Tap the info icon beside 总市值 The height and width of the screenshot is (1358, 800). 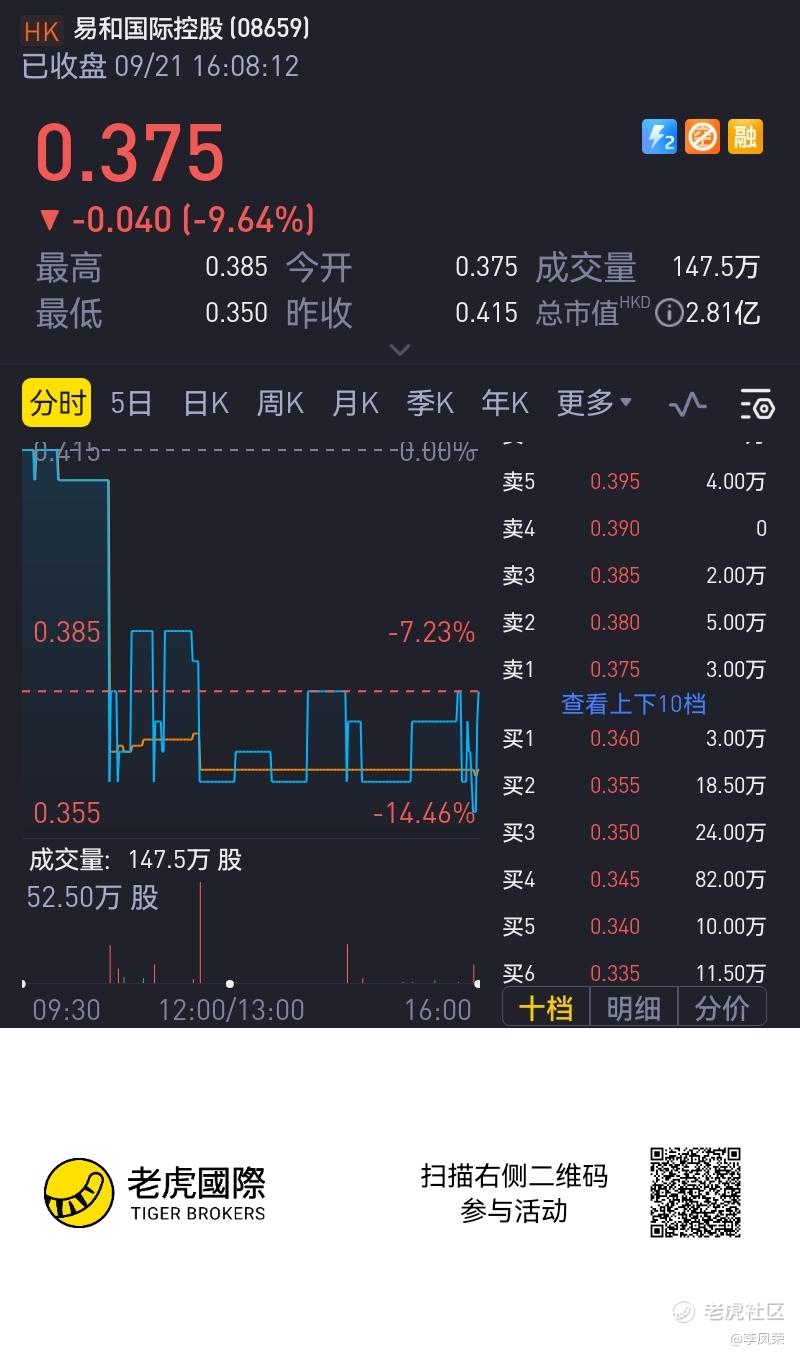pyautogui.click(x=669, y=314)
